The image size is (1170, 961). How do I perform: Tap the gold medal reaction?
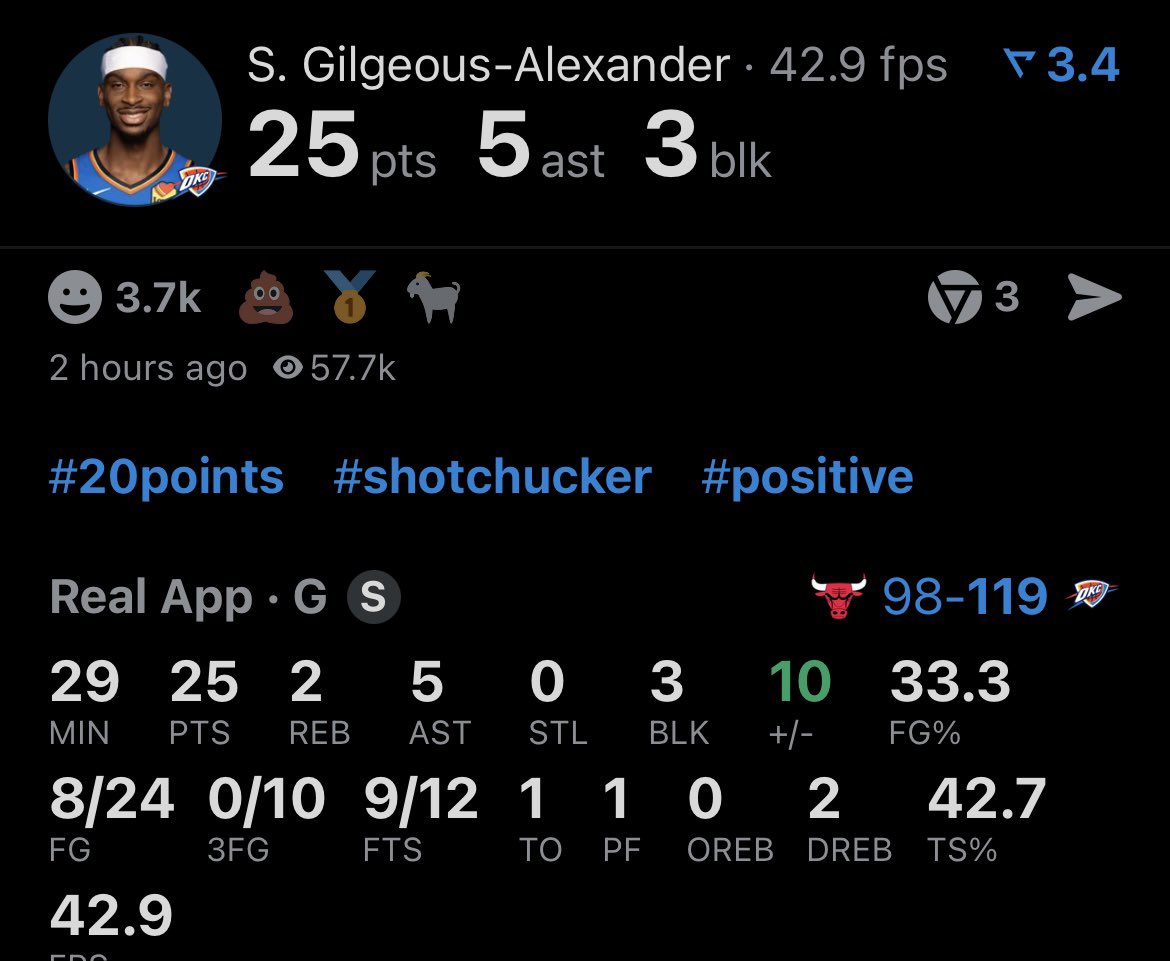(x=350, y=298)
